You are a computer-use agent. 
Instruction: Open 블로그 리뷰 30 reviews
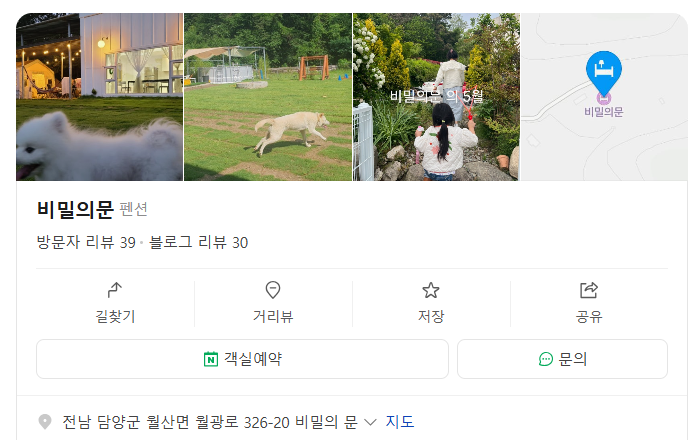point(199,242)
